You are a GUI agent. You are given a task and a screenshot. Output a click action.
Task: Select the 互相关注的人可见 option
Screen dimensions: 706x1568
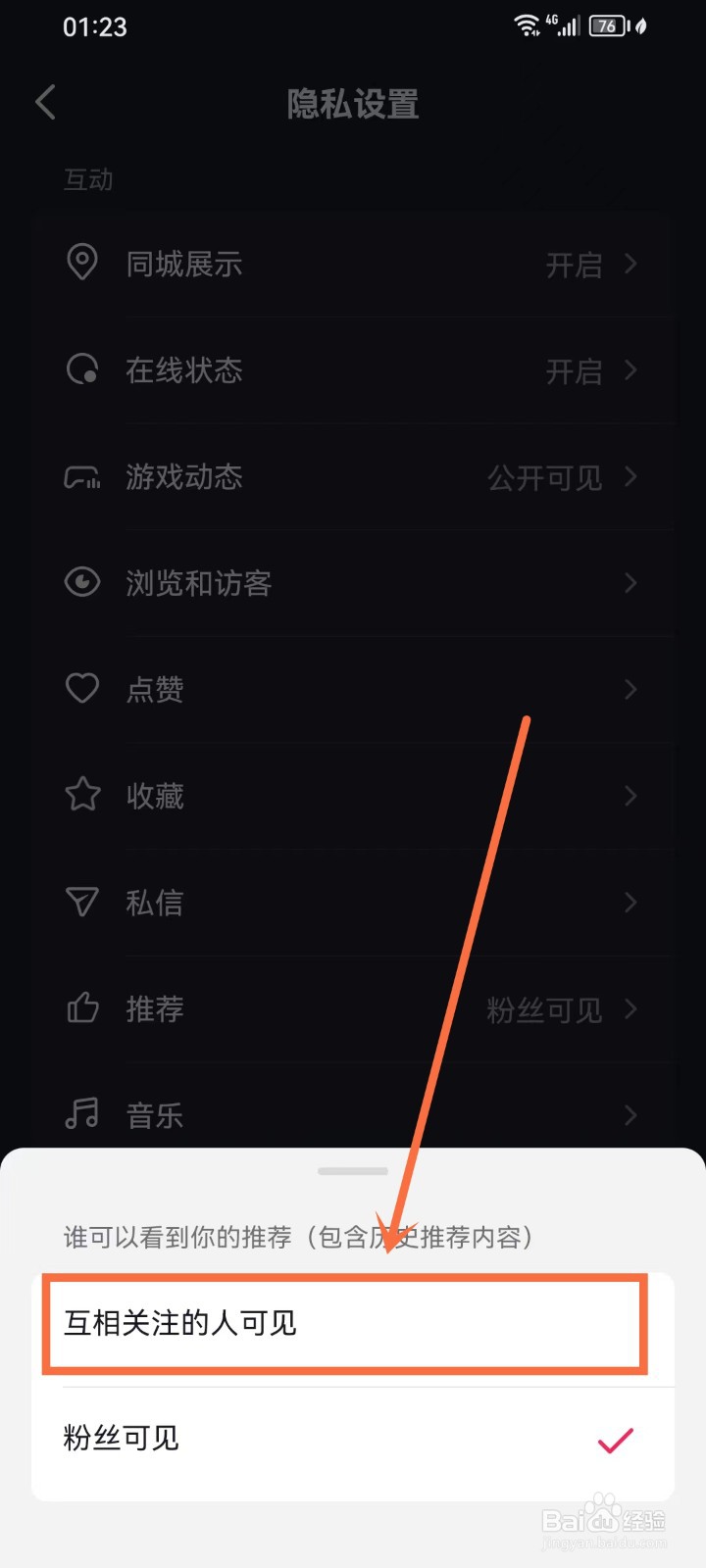point(343,1323)
